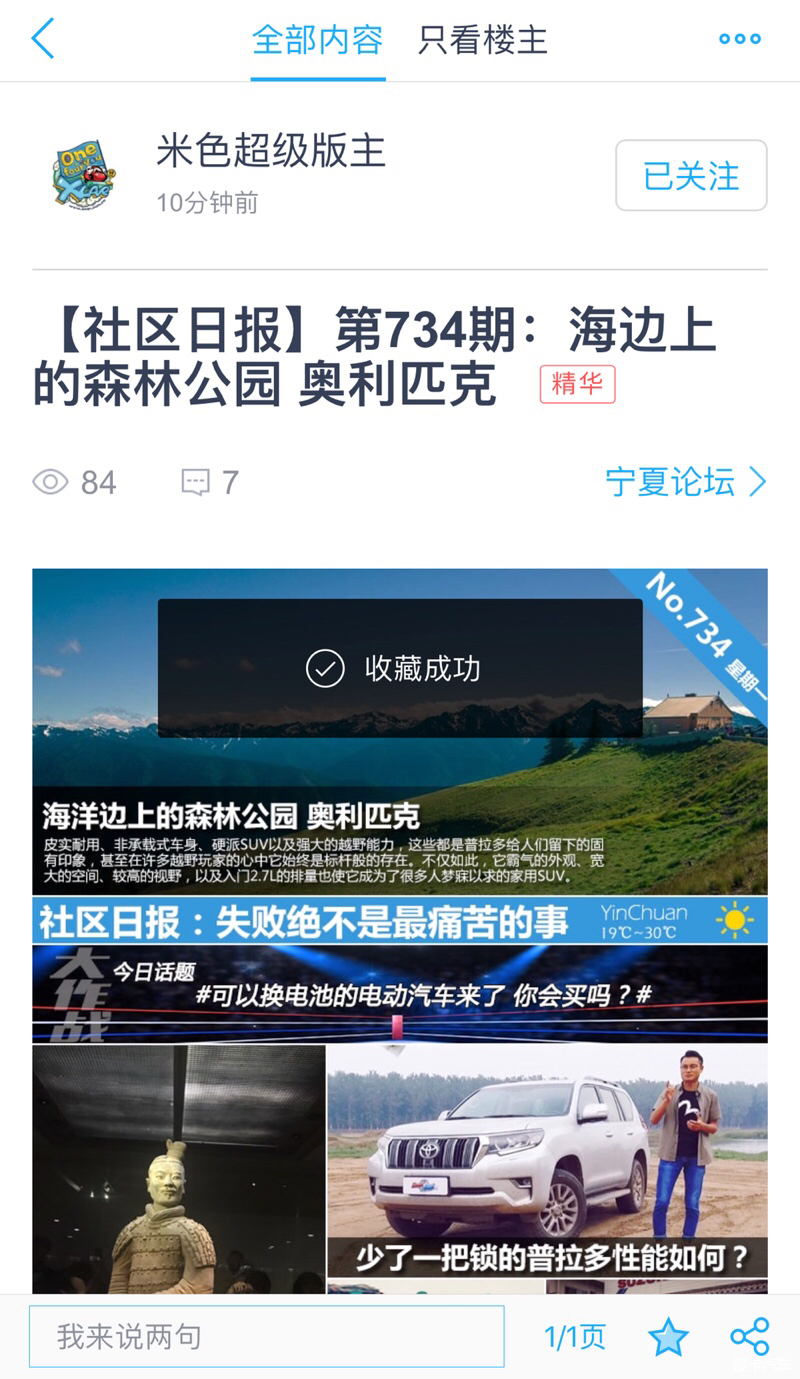Tap the 我来说两句 comment field
The image size is (800, 1379).
(x=266, y=1336)
